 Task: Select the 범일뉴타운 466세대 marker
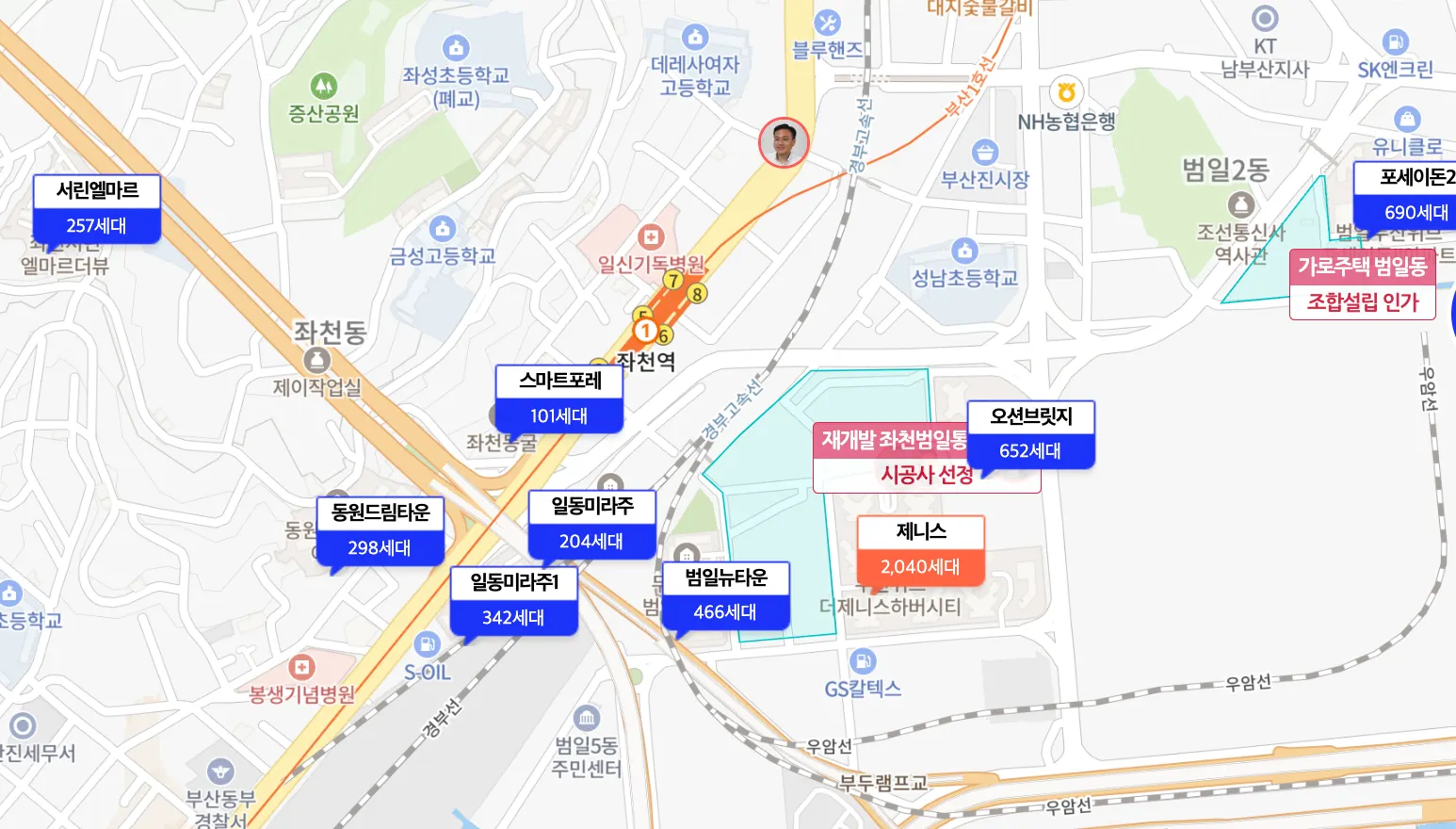point(725,594)
